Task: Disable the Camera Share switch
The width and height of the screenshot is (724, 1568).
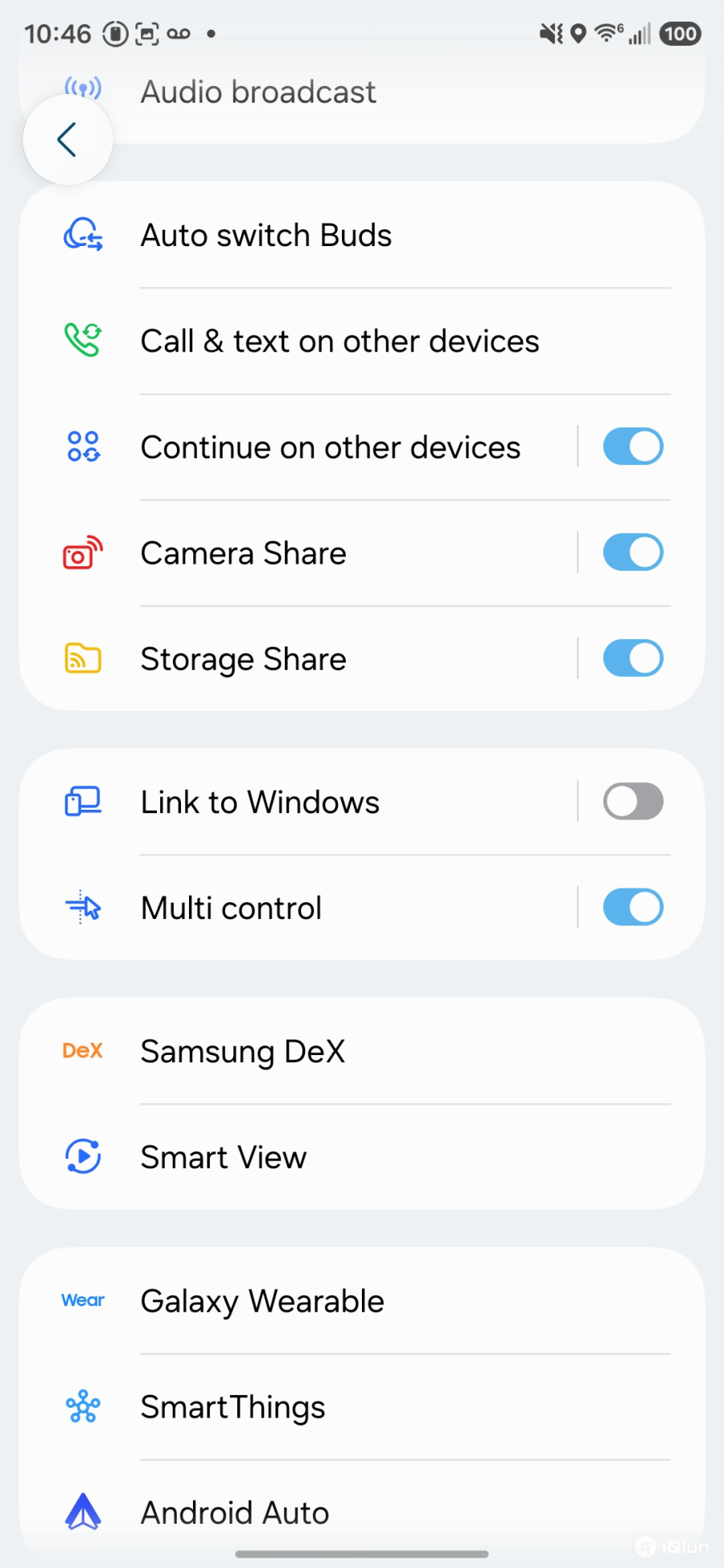Action: pyautogui.click(x=633, y=553)
